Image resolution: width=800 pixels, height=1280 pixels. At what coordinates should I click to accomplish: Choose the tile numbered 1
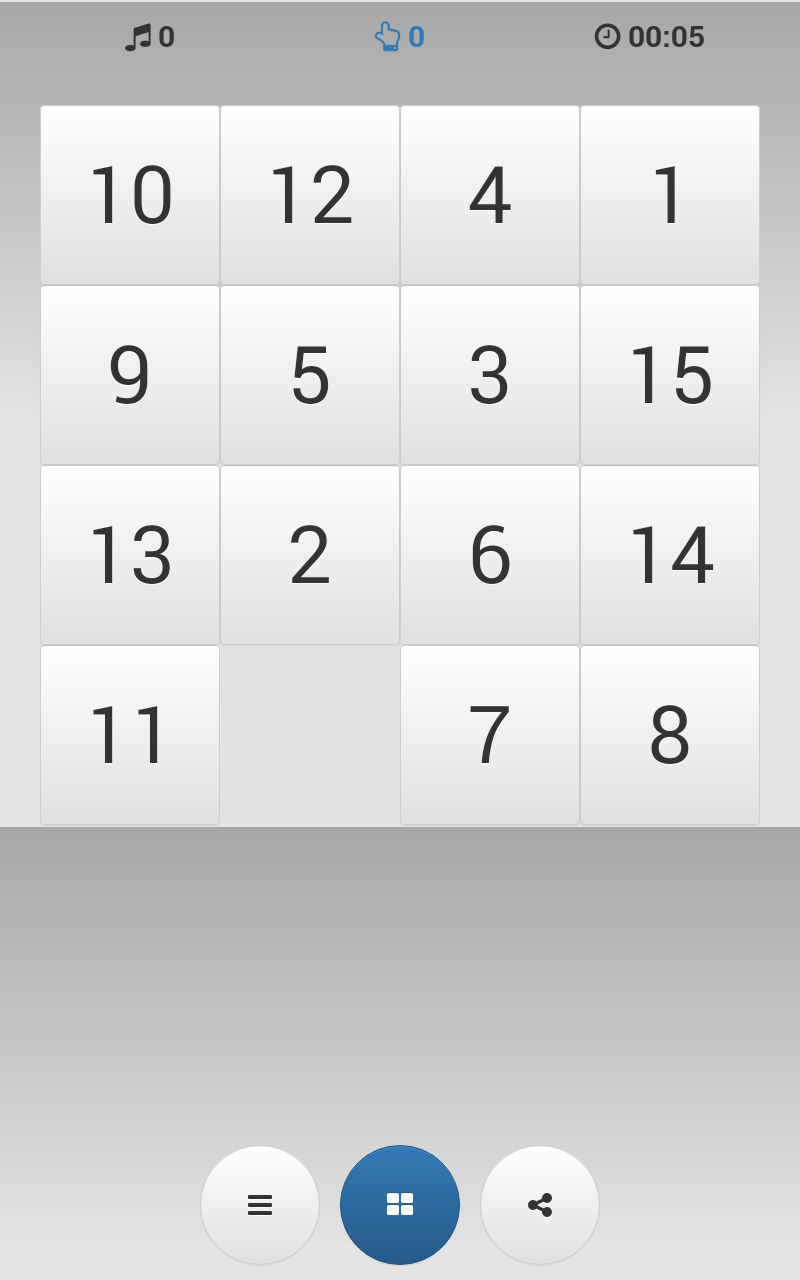670,195
